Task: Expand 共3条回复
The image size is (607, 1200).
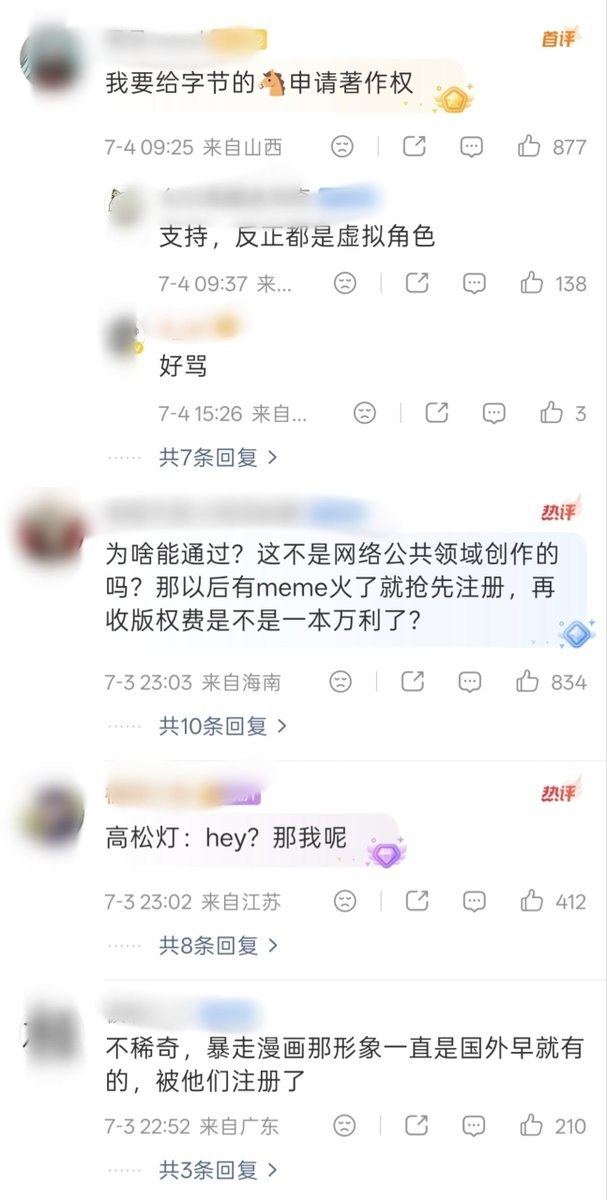Action: 218,1168
